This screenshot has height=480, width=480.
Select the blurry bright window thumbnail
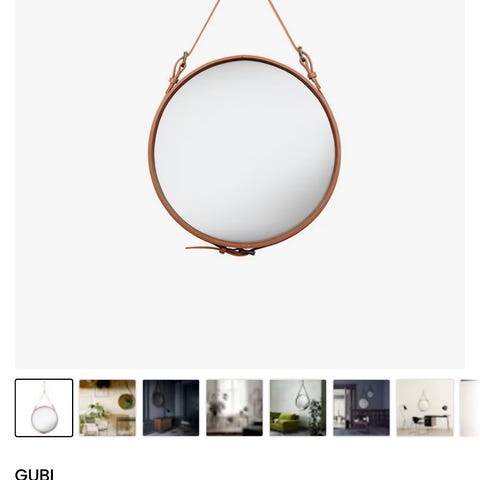[234, 408]
